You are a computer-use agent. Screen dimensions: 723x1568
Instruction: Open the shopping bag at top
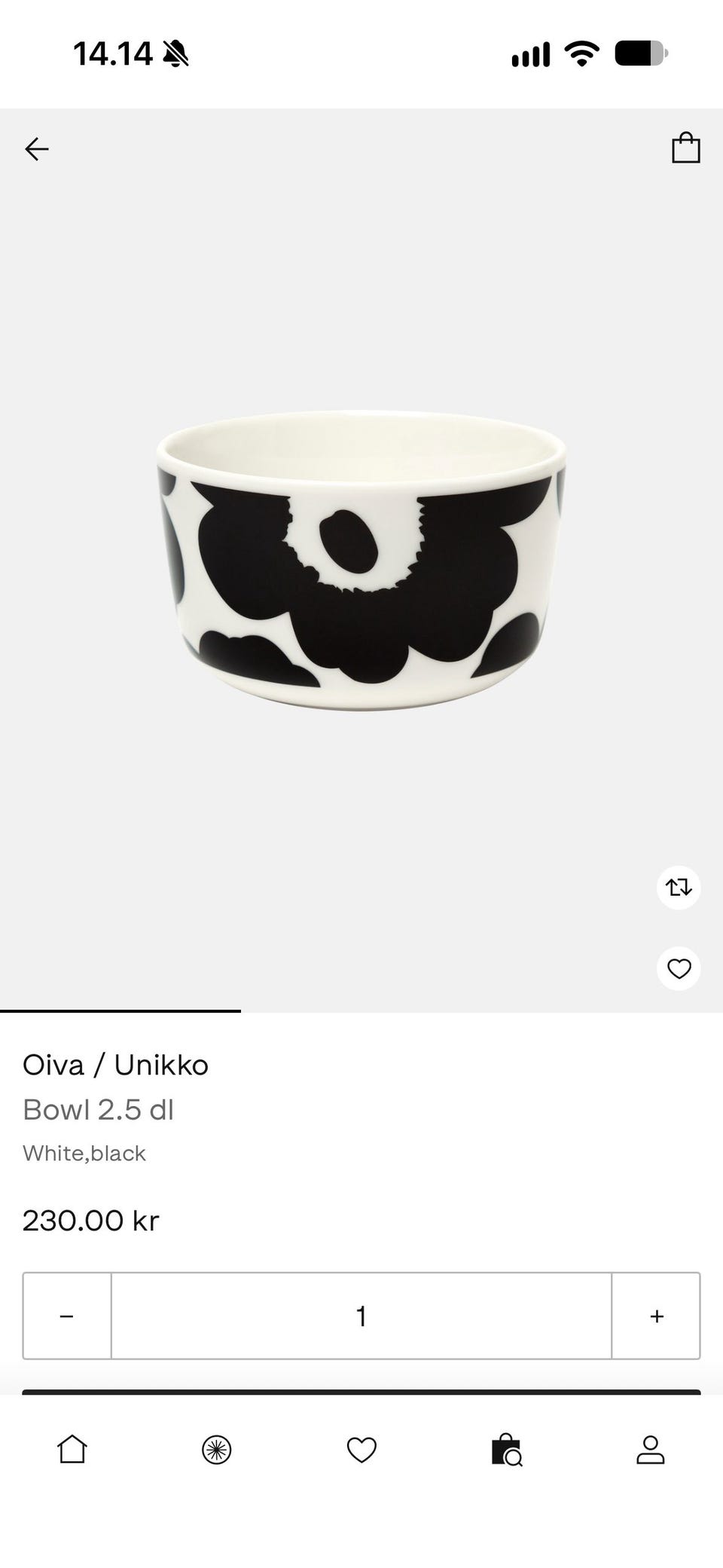tap(685, 148)
